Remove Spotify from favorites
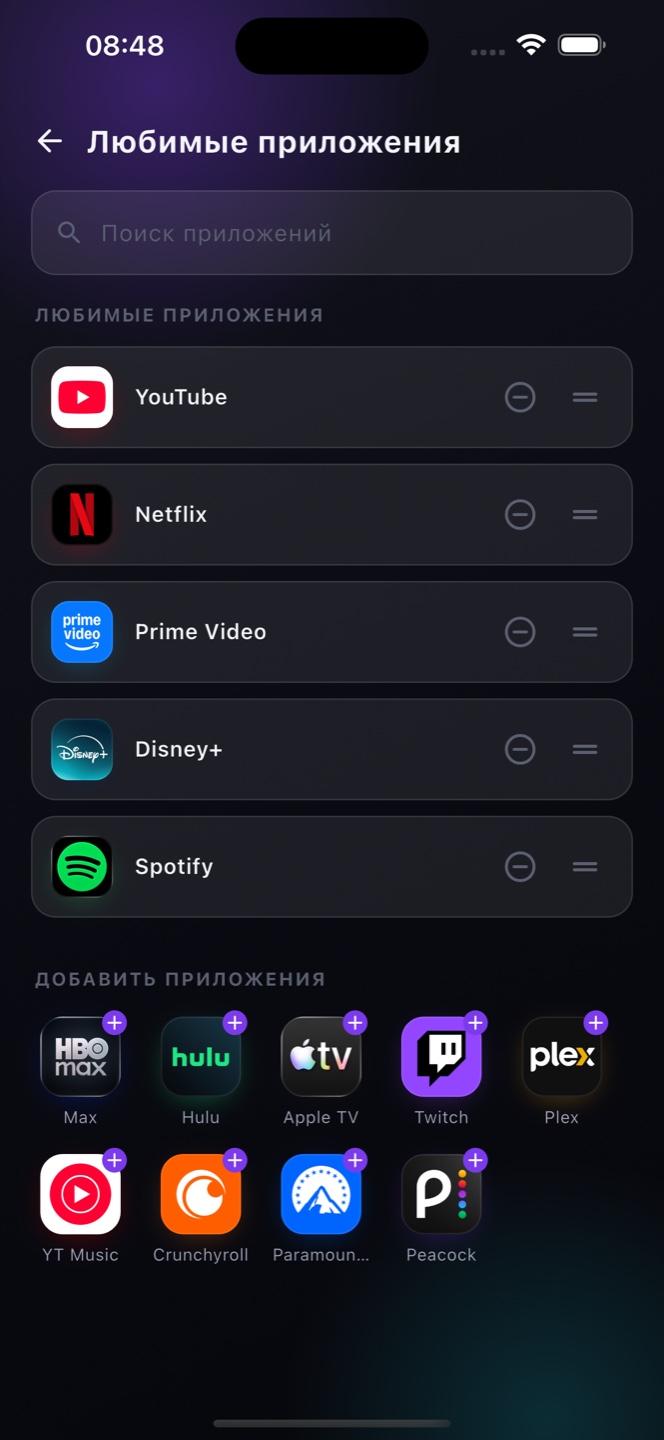The height and width of the screenshot is (1440, 664). click(520, 867)
